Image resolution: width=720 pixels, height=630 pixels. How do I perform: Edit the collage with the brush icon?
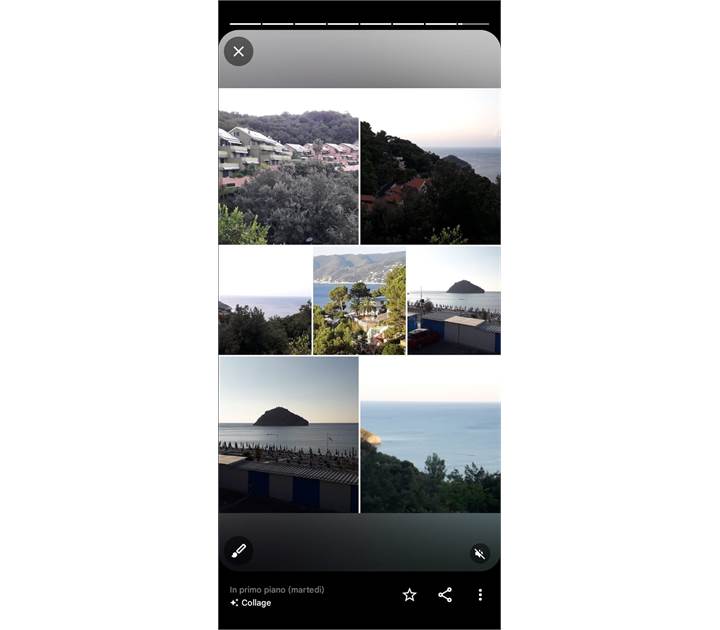[x=238, y=550]
